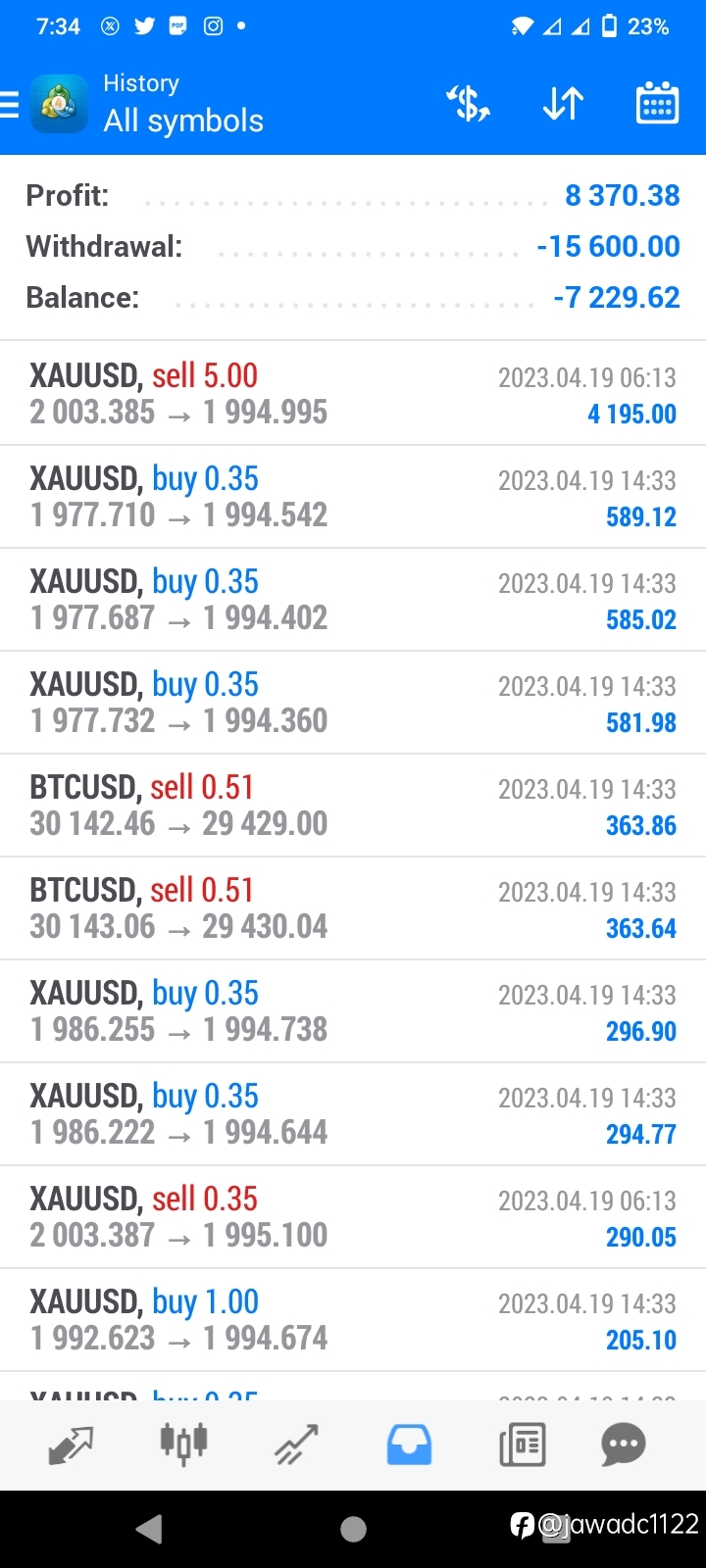
Task: Change sort order with arrows icon
Action: (563, 104)
